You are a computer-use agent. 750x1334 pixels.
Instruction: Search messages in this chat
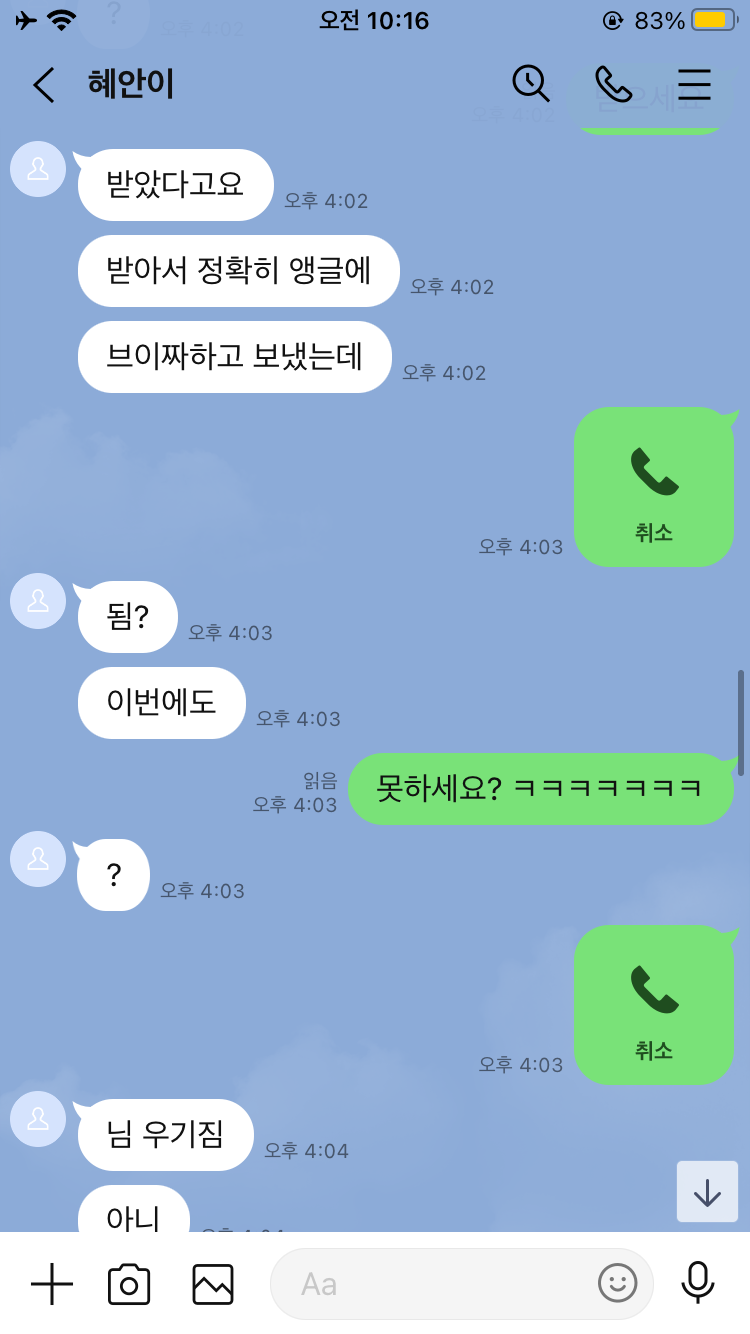point(531,84)
